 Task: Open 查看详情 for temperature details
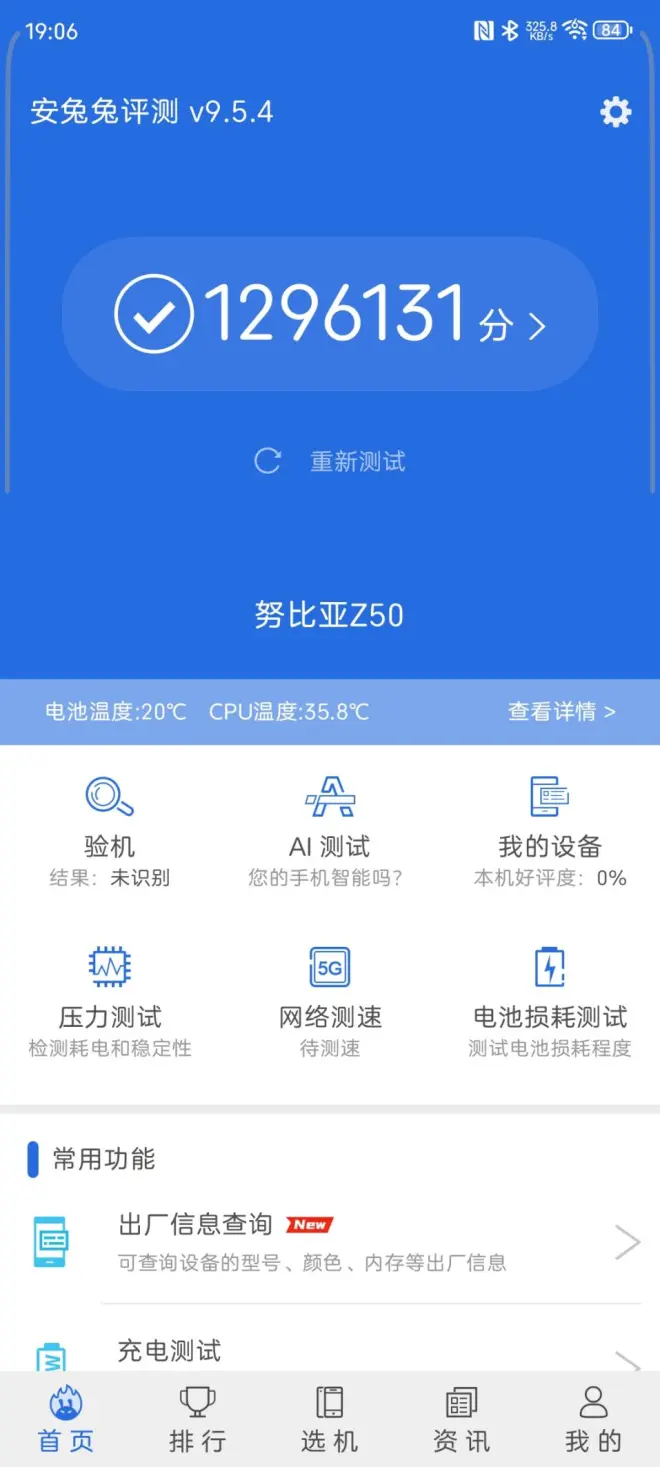(x=561, y=711)
